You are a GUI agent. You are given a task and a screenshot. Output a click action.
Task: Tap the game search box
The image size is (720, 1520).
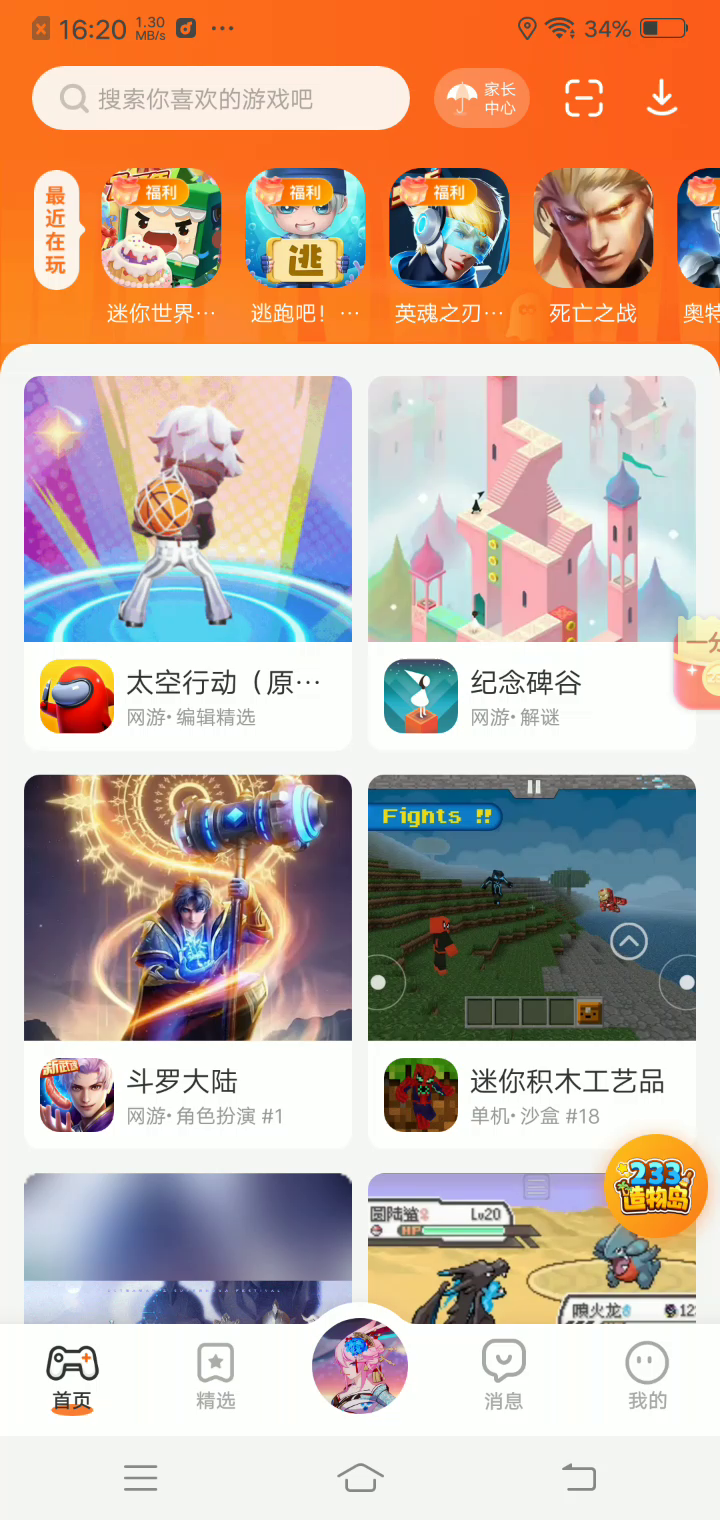pyautogui.click(x=220, y=99)
